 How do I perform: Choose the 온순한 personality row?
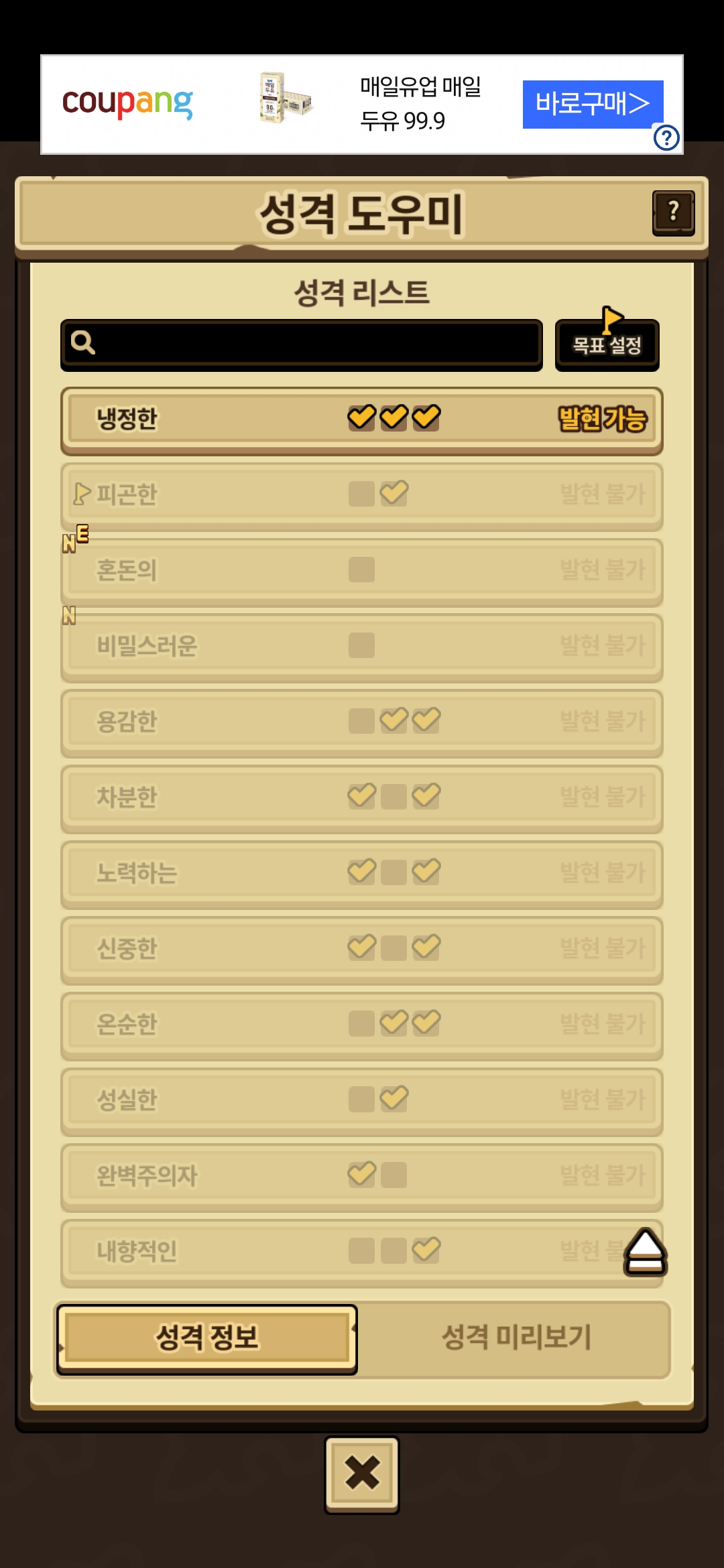[362, 1026]
